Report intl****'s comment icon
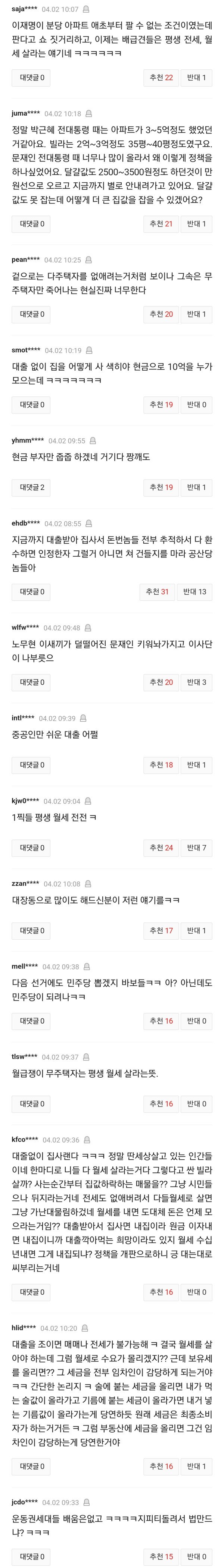 (83, 718)
